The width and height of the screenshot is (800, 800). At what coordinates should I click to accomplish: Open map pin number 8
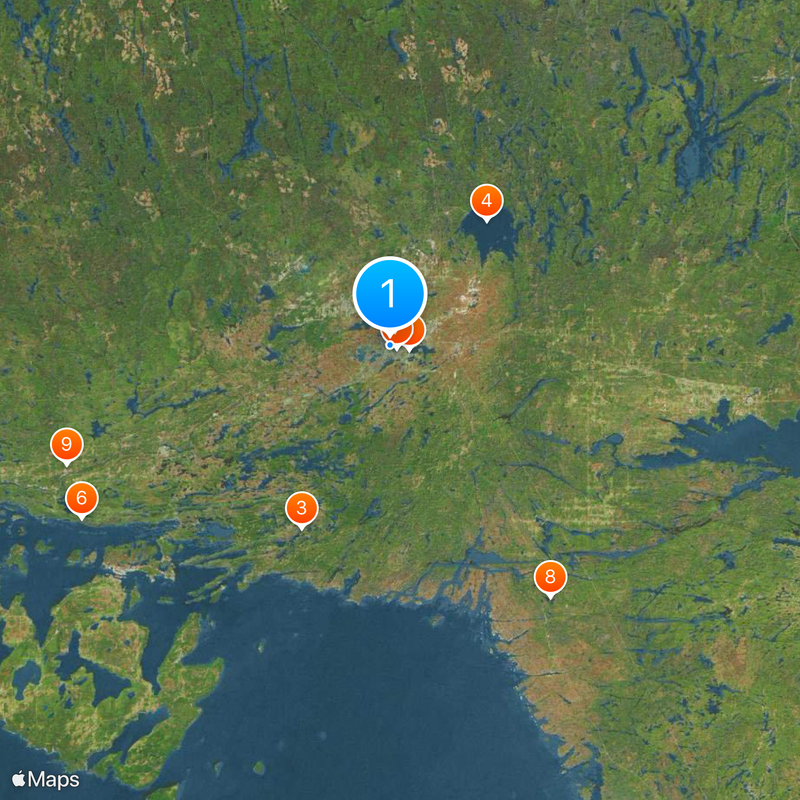(x=550, y=577)
